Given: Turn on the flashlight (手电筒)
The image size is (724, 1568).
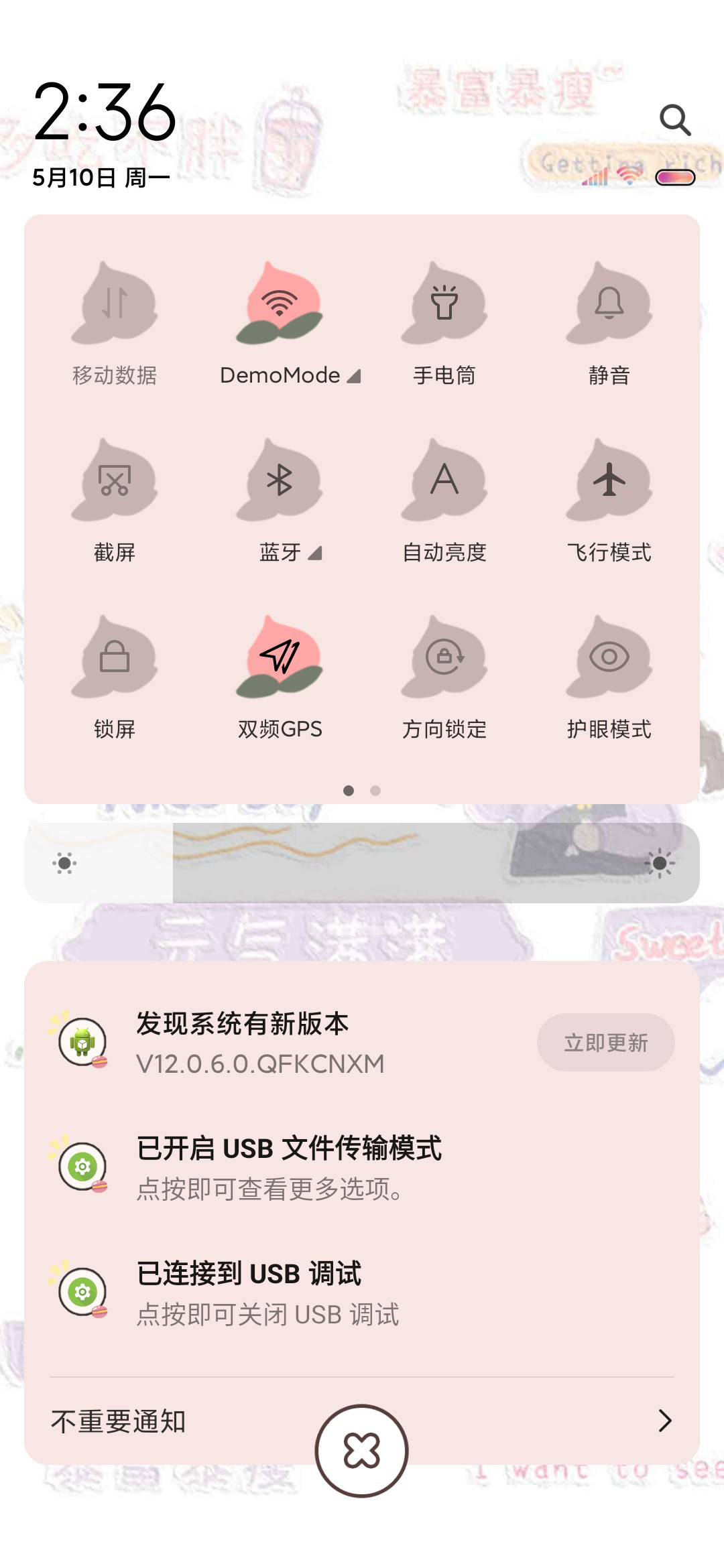Looking at the screenshot, I should click(x=444, y=305).
